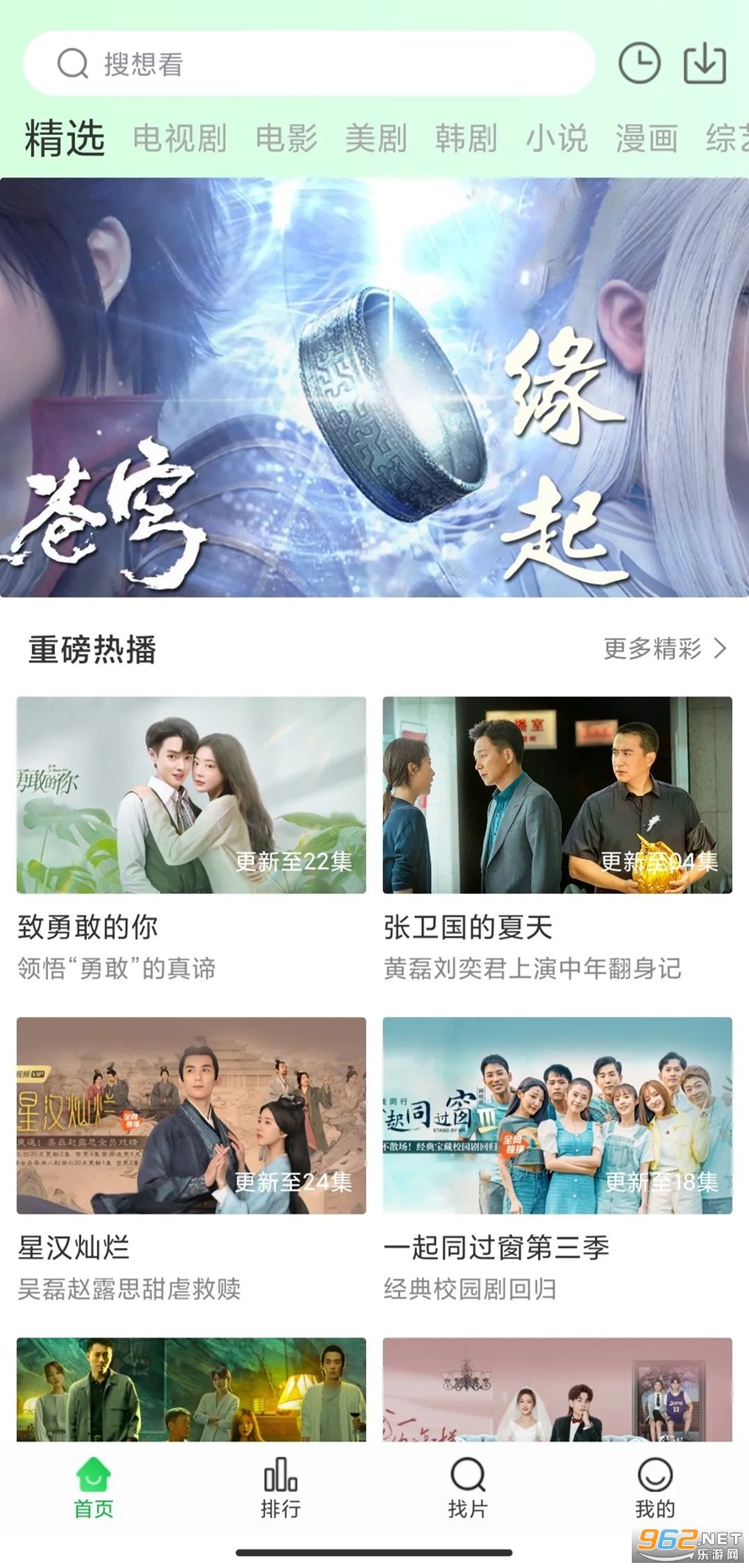Screen dimensions: 749x1568
Task: Open the show 张卫国的夏天
Action: [x=558, y=795]
